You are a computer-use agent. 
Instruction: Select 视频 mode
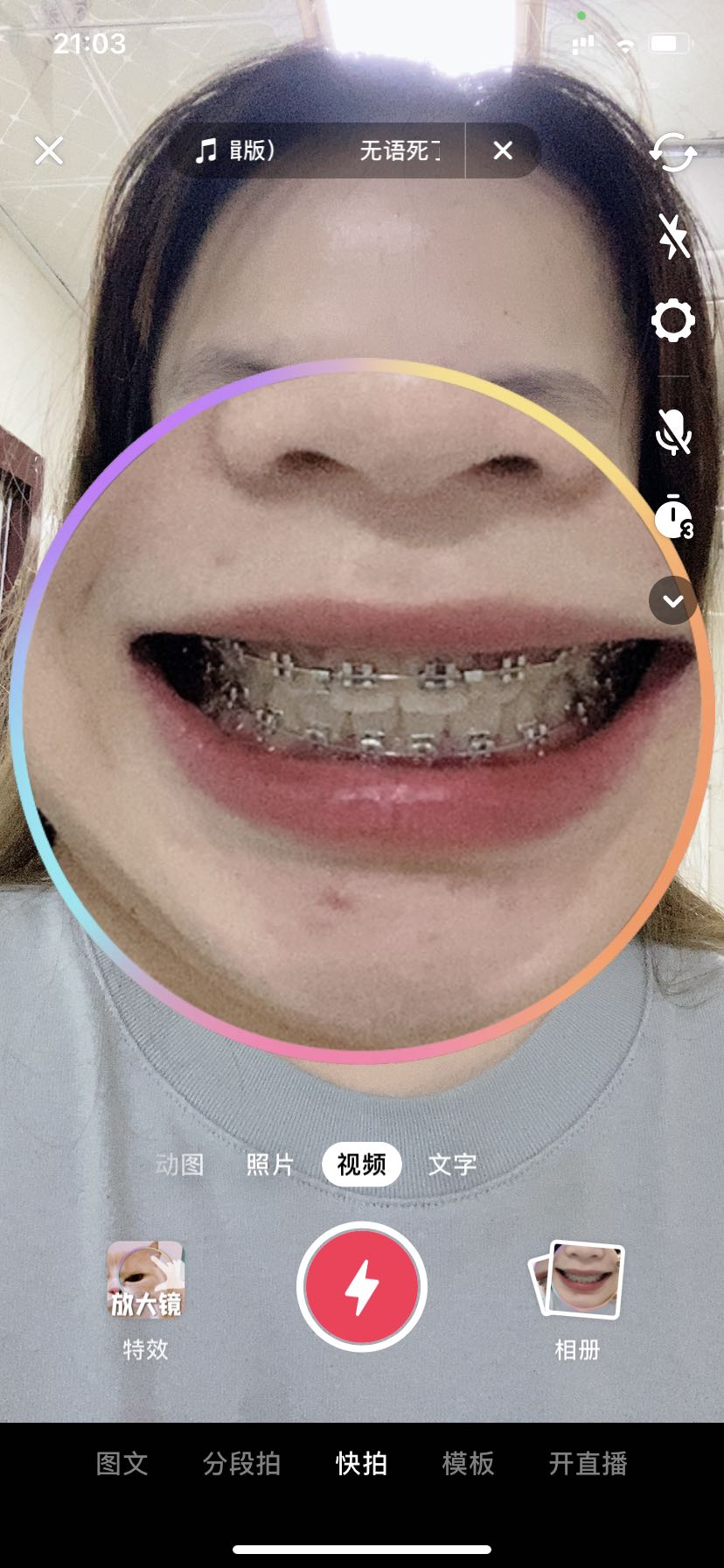361,1165
